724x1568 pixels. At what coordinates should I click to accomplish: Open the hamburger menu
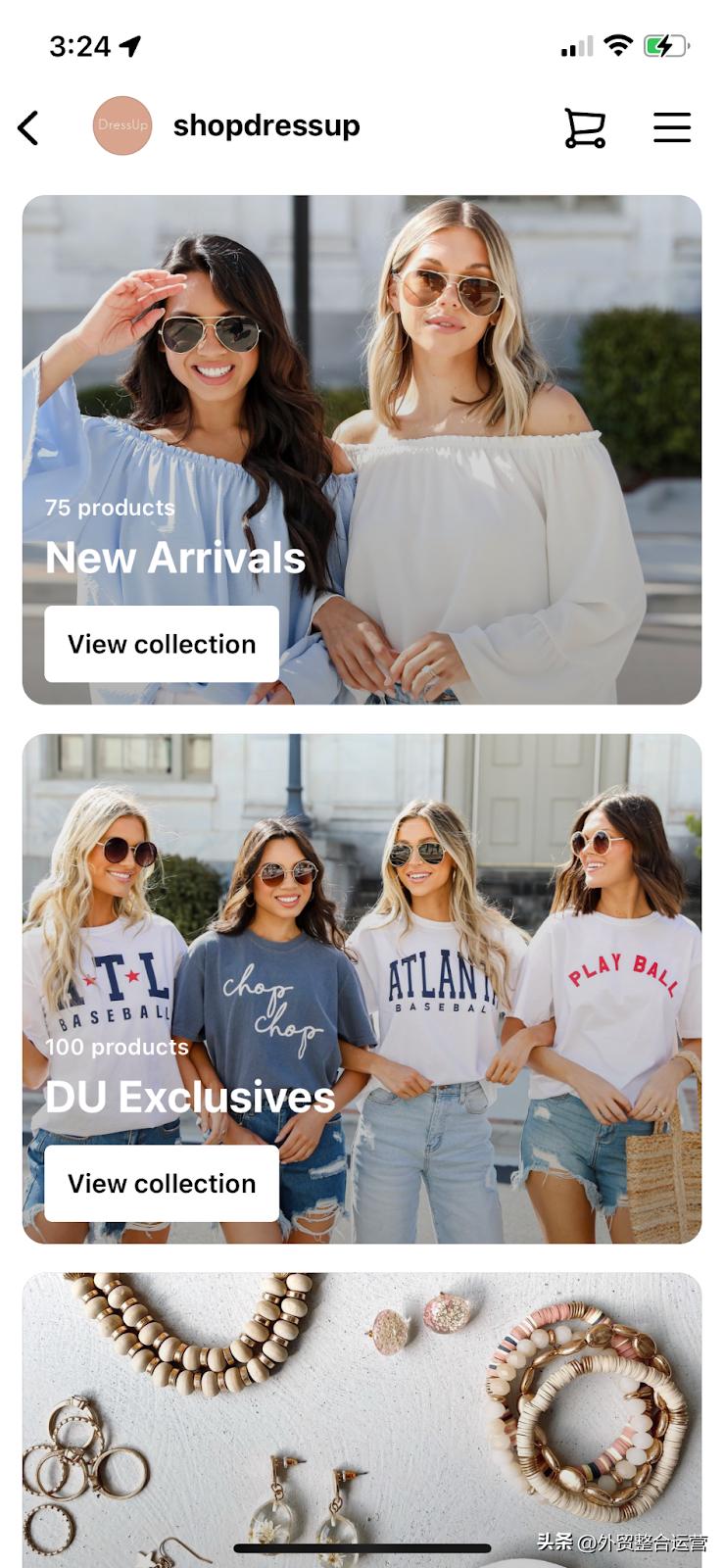point(672,127)
